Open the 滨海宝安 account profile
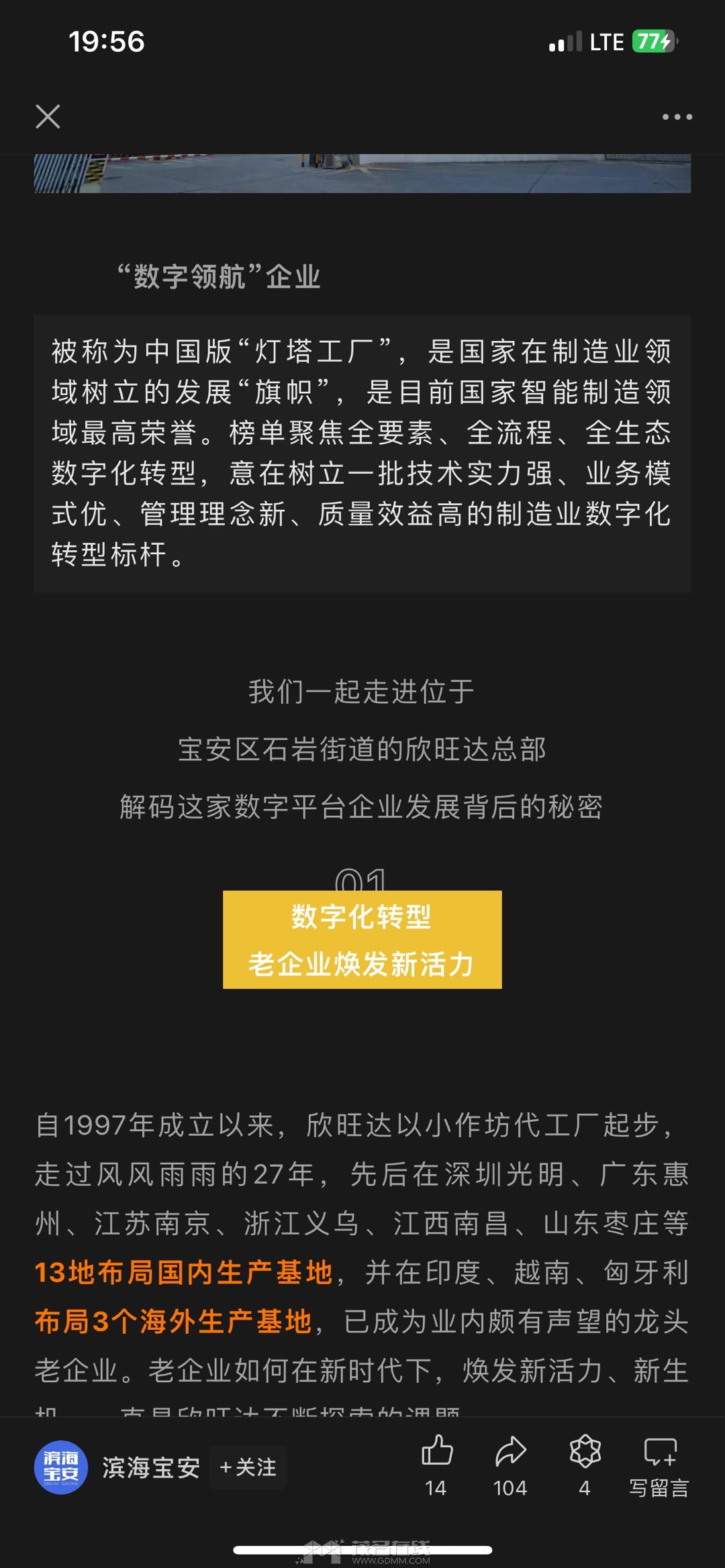725x1568 pixels. (x=150, y=1467)
